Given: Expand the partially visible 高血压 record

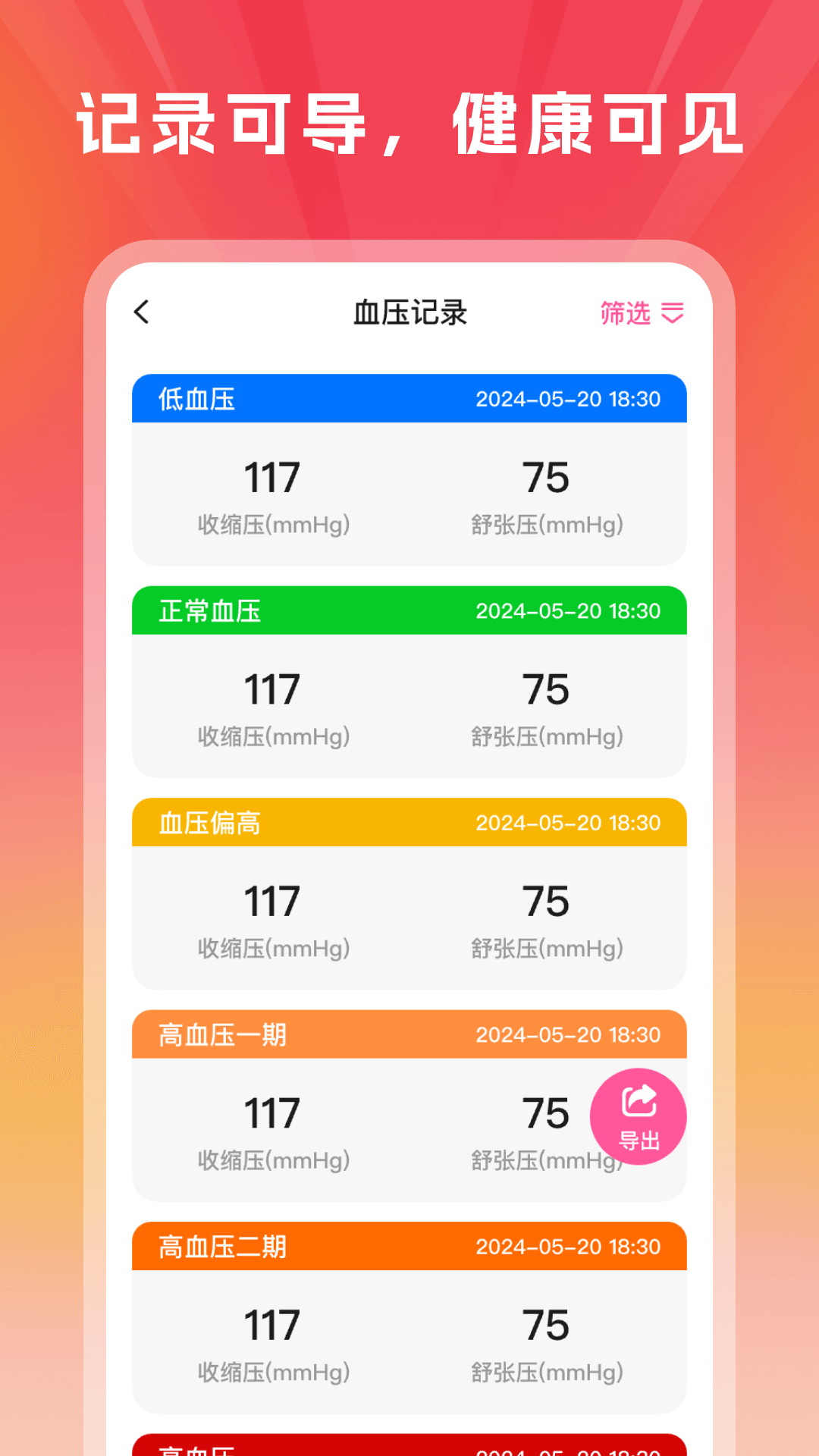Looking at the screenshot, I should pyautogui.click(x=409, y=1445).
